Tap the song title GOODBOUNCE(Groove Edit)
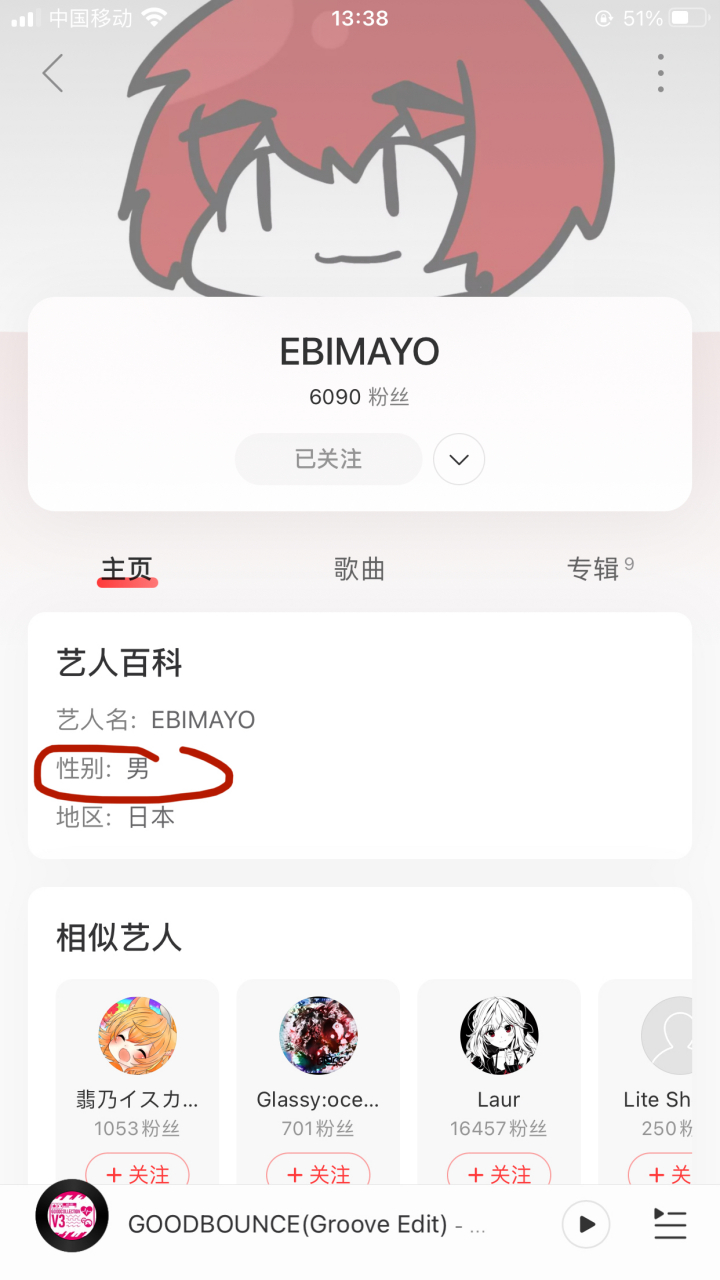This screenshot has width=720, height=1280. tap(290, 1224)
